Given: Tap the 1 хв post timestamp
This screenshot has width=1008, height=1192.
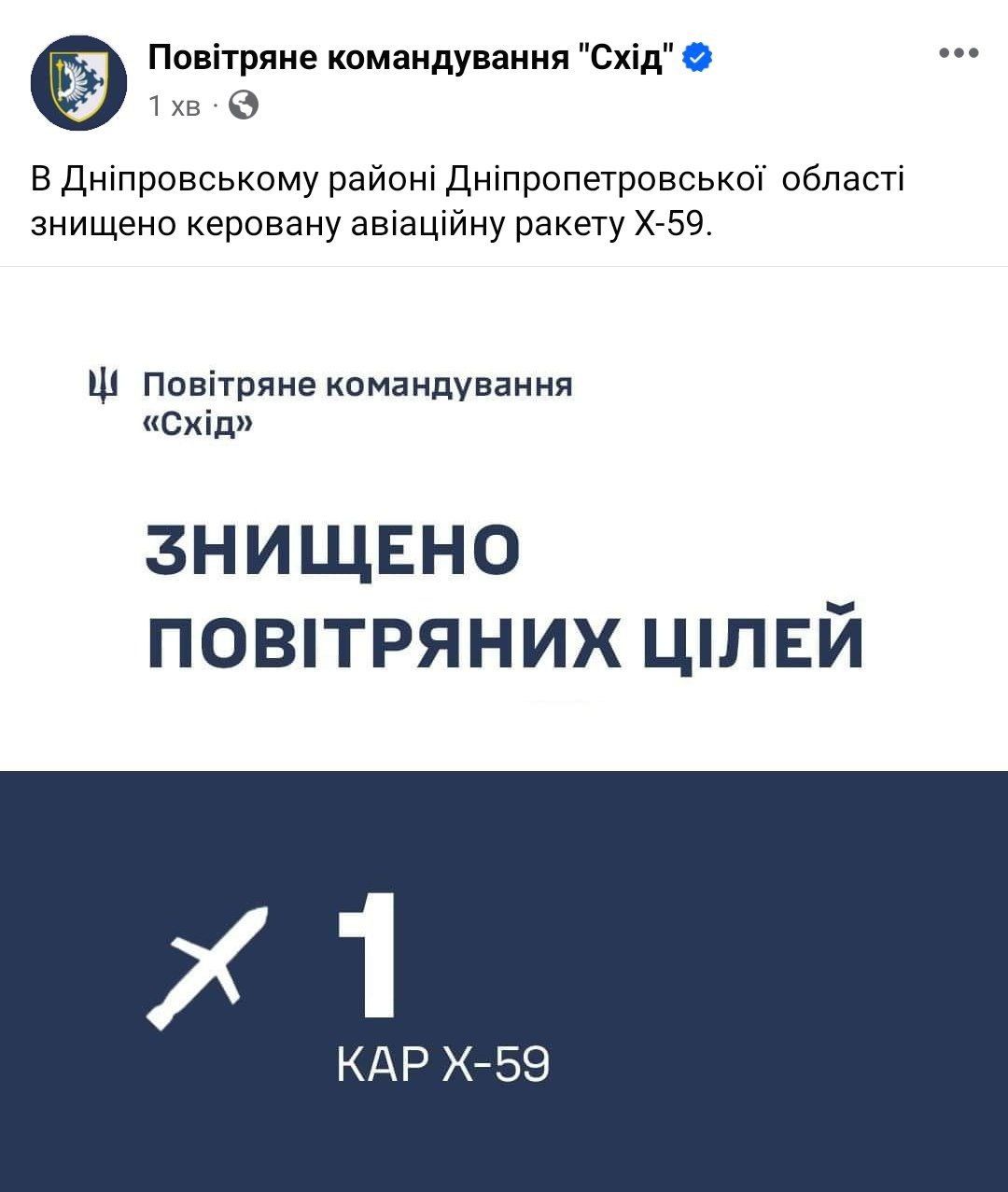Looking at the screenshot, I should [175, 106].
